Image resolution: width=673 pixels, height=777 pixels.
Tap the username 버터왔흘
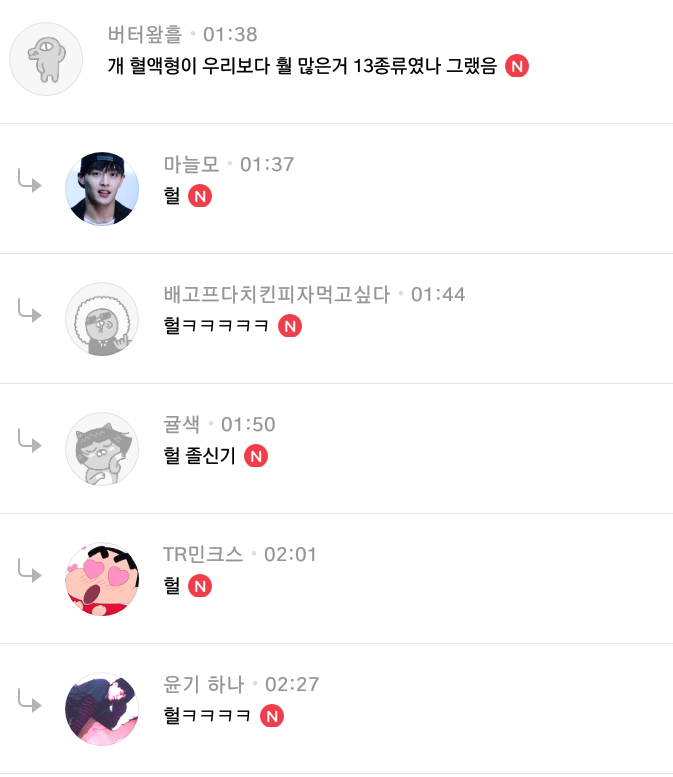click(x=145, y=35)
